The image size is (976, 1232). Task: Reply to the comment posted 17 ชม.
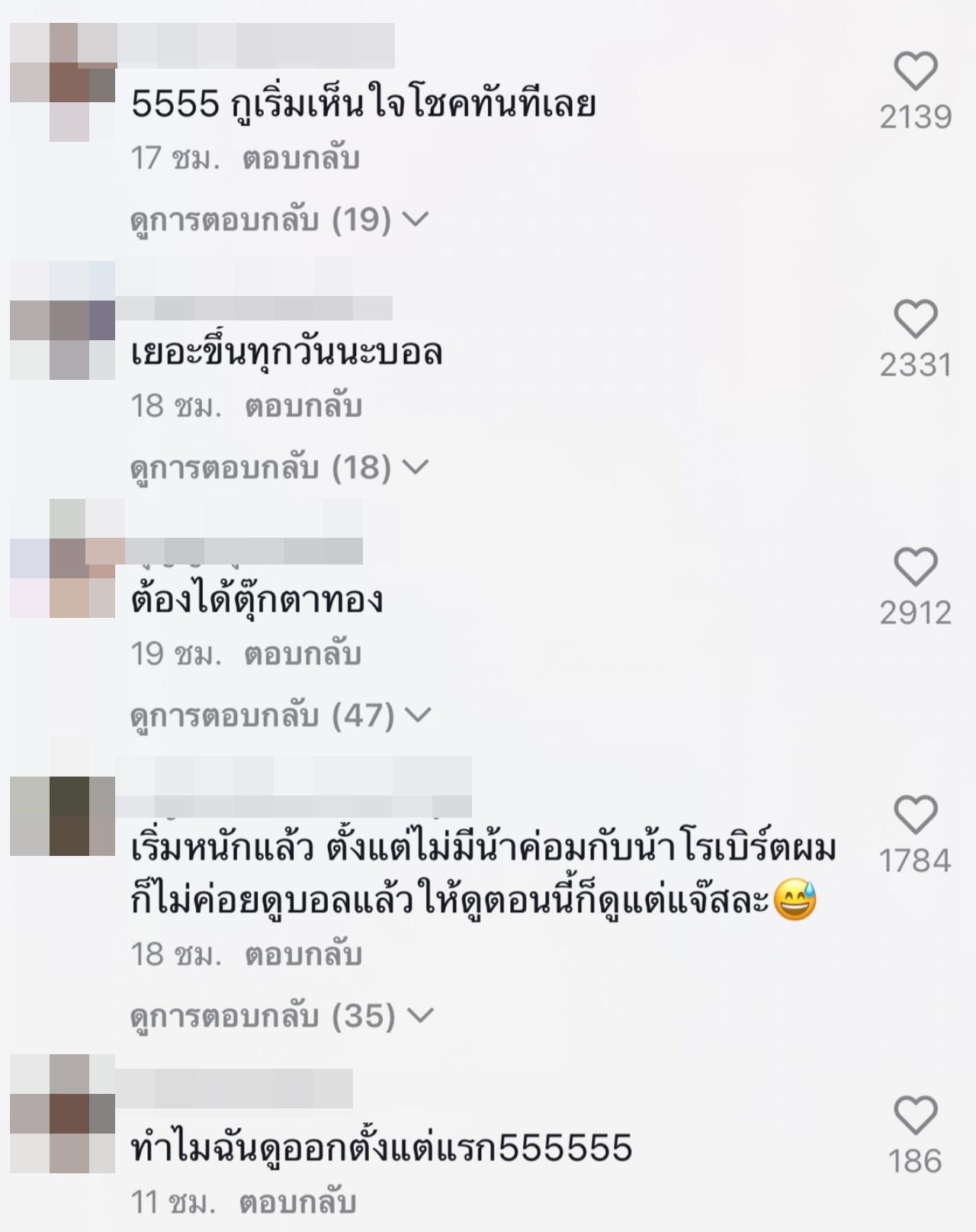tap(300, 159)
